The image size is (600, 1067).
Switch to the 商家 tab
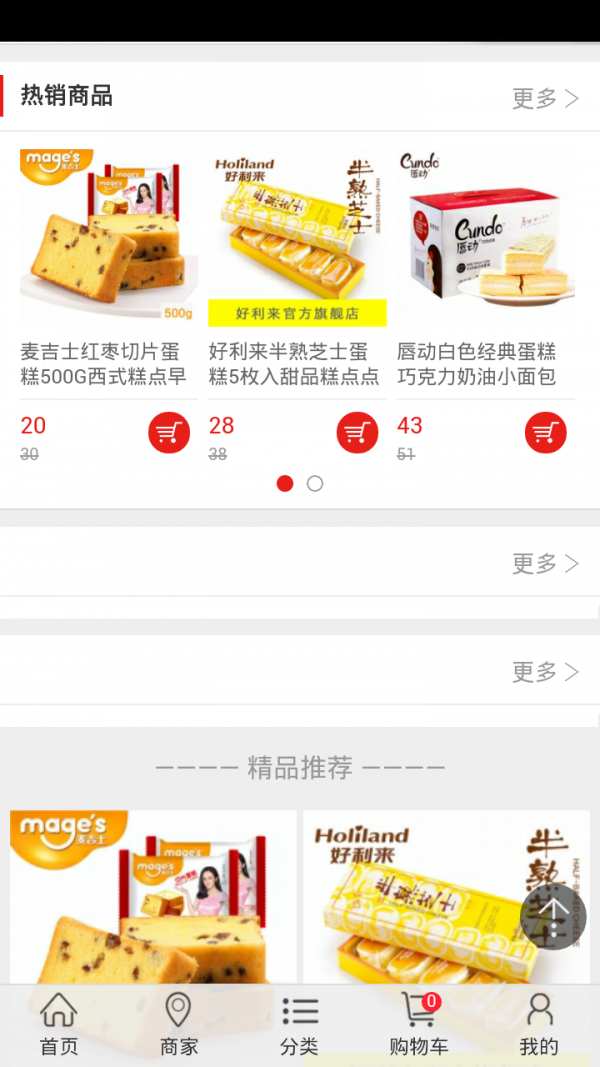(179, 1025)
